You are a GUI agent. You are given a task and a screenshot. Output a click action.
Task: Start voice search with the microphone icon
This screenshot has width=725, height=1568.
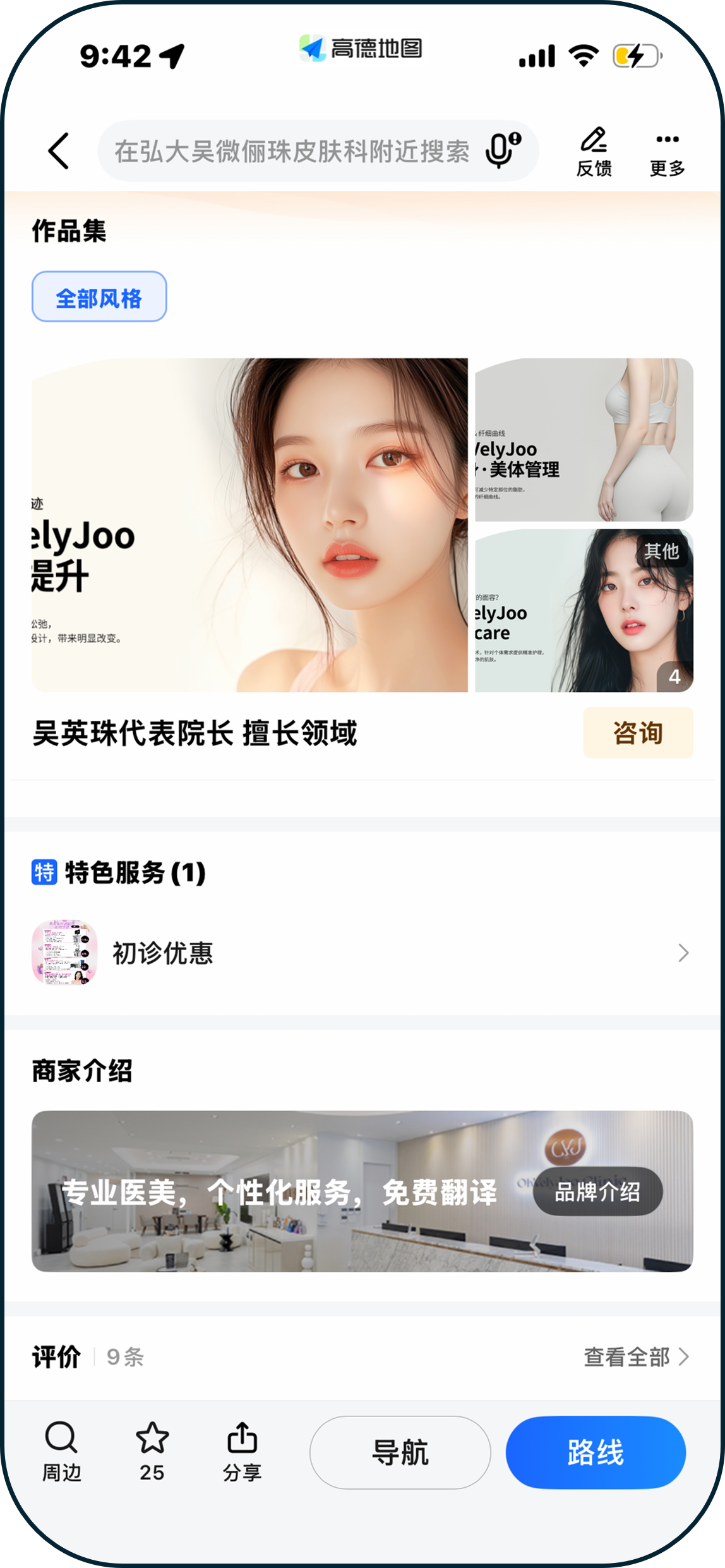tap(502, 150)
